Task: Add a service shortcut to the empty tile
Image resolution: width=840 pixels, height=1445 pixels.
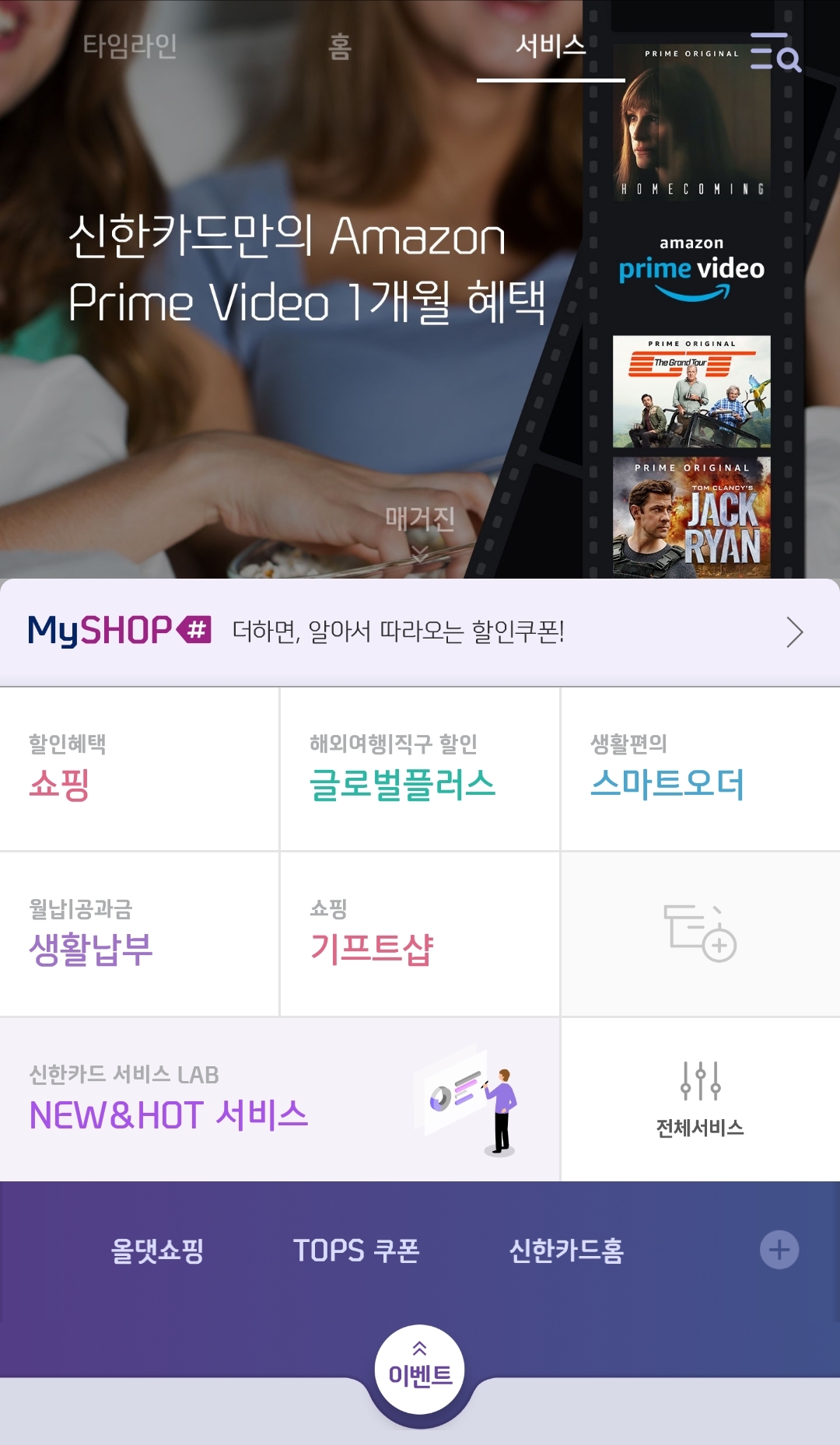Action: [x=700, y=933]
